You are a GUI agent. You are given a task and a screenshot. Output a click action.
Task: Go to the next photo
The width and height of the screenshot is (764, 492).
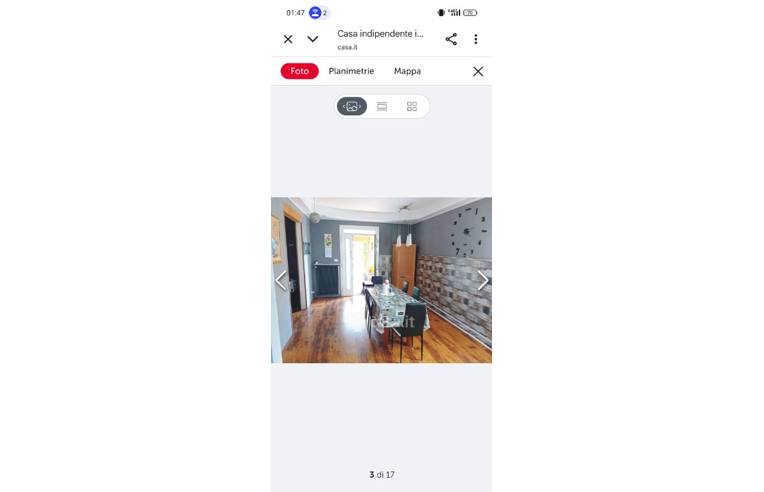pyautogui.click(x=483, y=281)
